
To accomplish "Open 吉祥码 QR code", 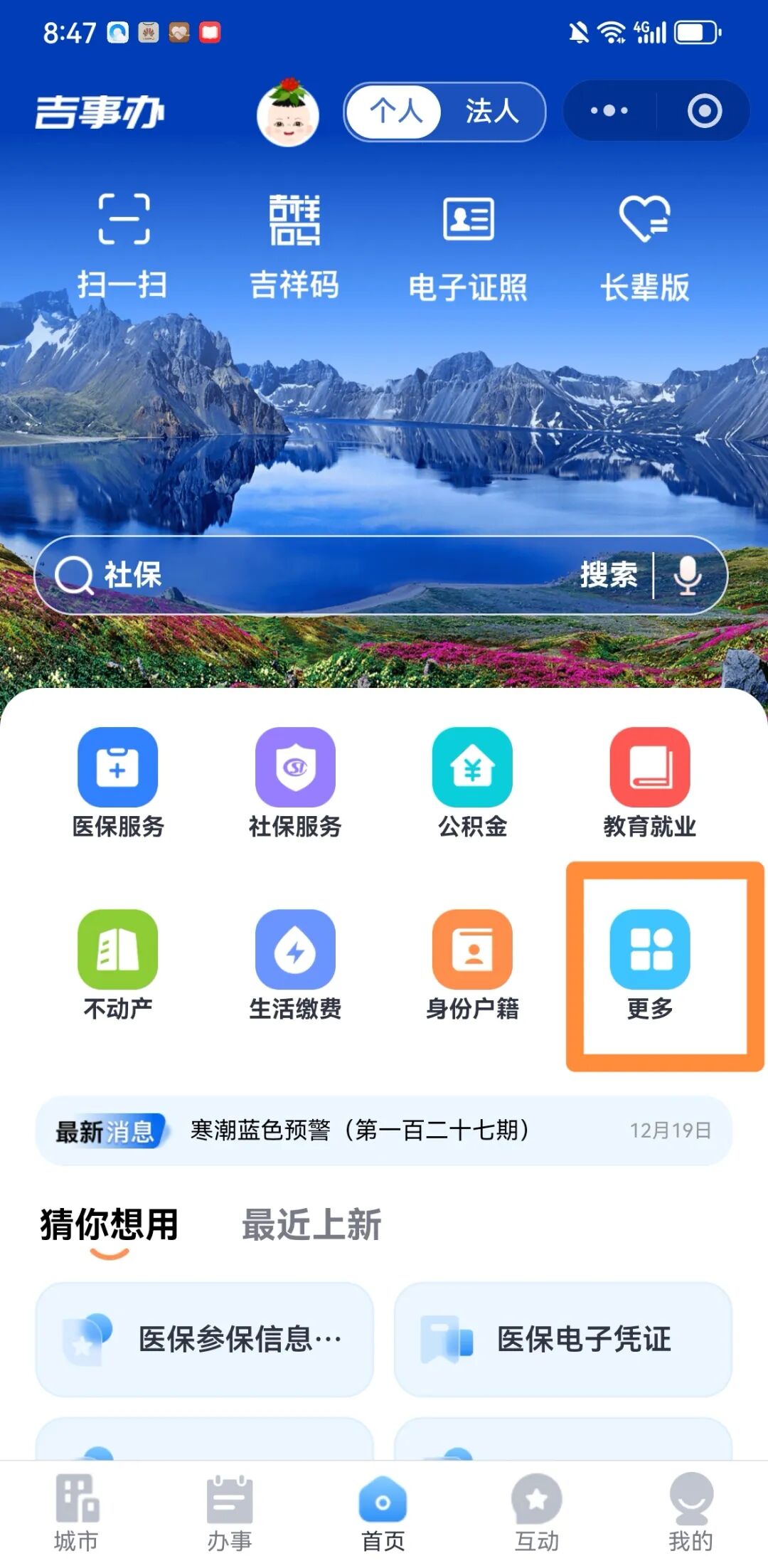I will click(x=294, y=245).
